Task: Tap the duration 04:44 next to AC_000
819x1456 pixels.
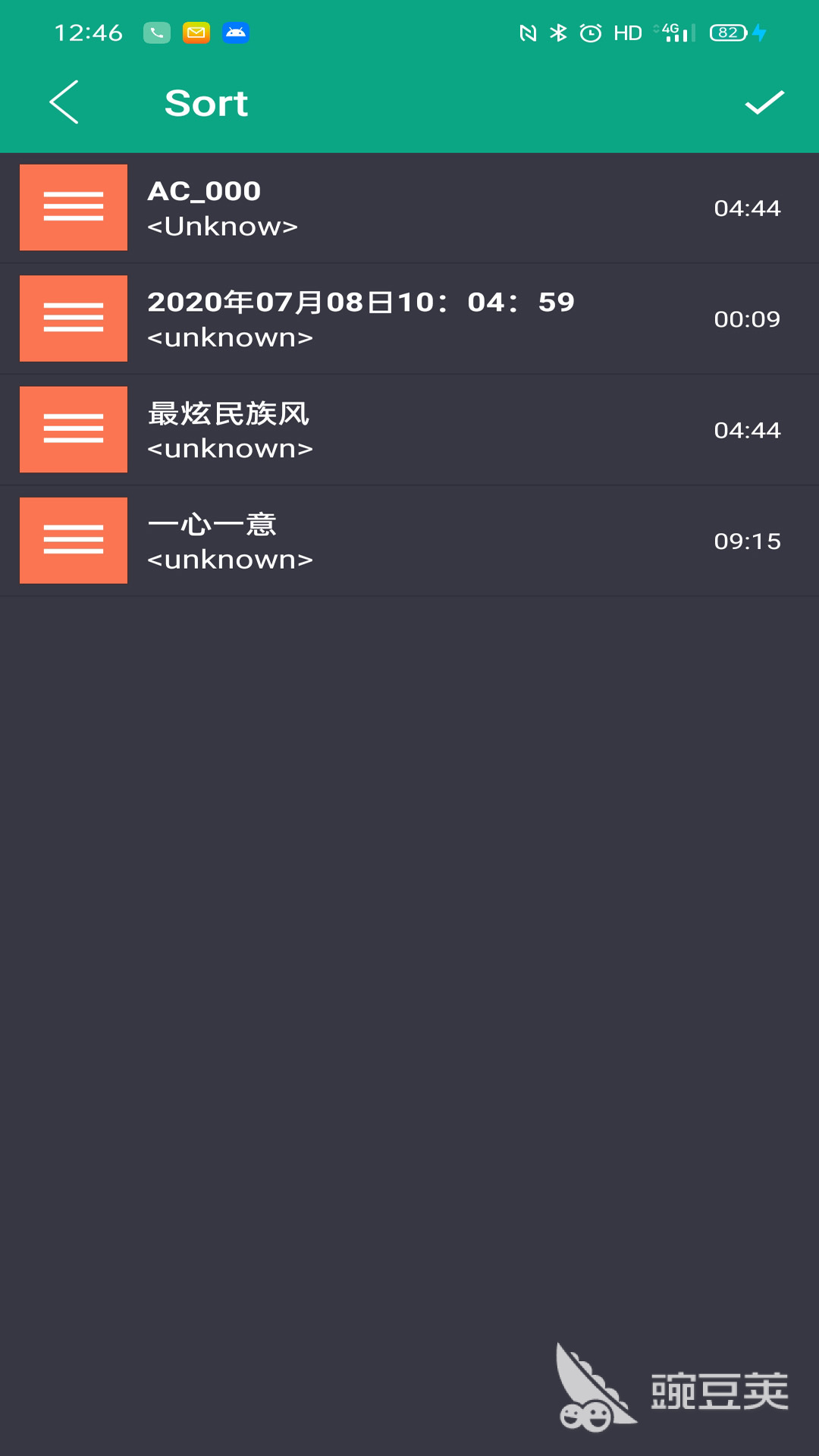Action: point(746,207)
